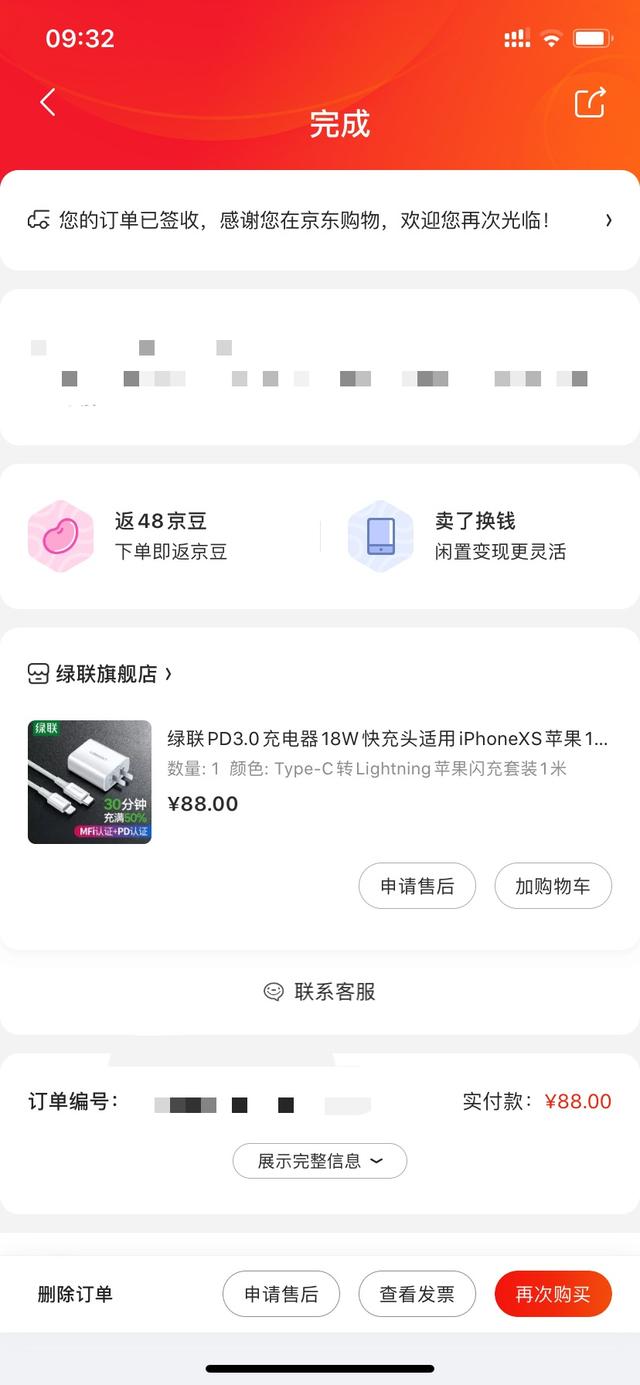Contact customer service via 联系客服

(x=320, y=992)
